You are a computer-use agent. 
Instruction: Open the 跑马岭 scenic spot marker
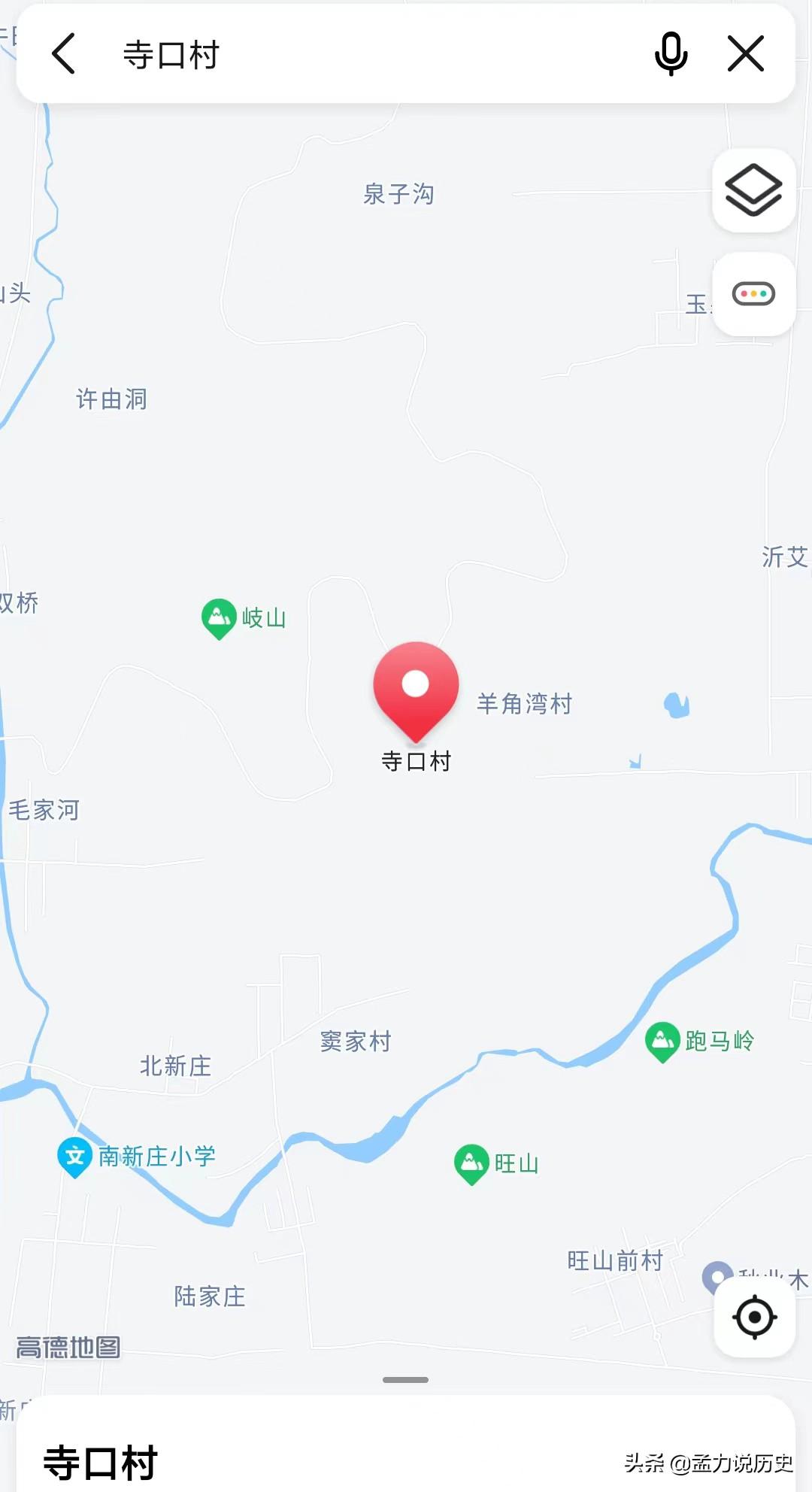(x=663, y=1041)
